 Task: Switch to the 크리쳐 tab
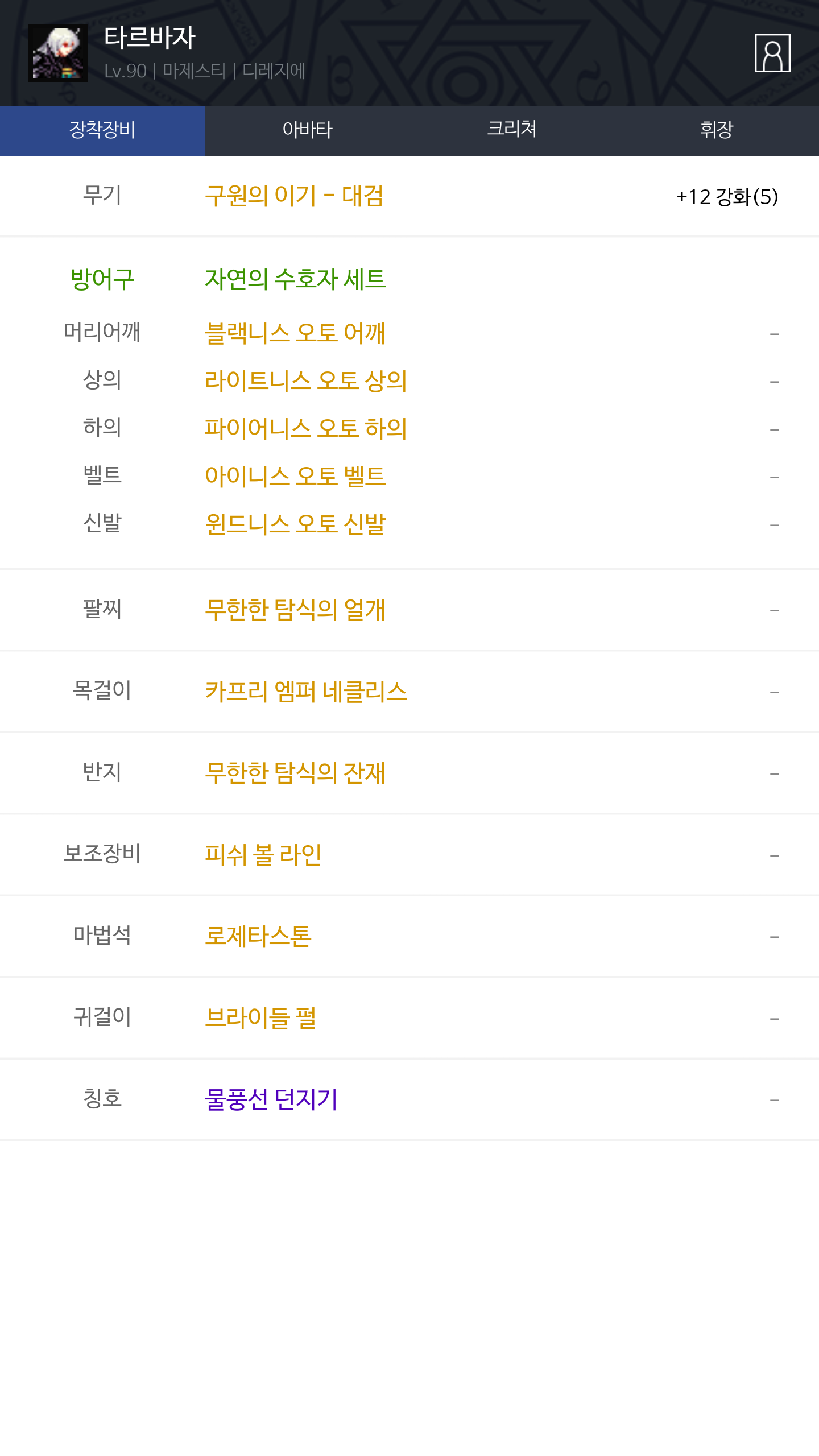(x=512, y=130)
